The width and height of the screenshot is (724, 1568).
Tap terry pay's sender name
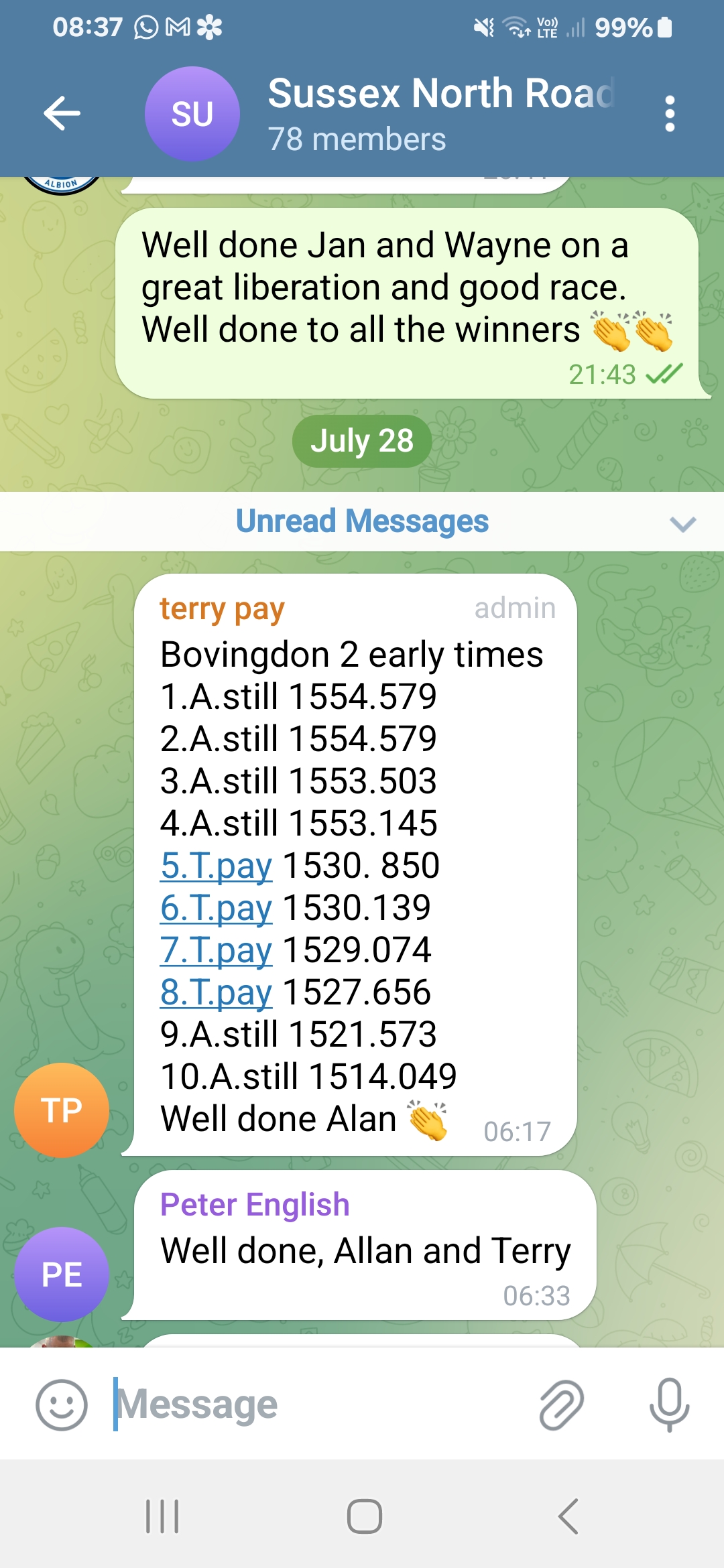pyautogui.click(x=222, y=608)
